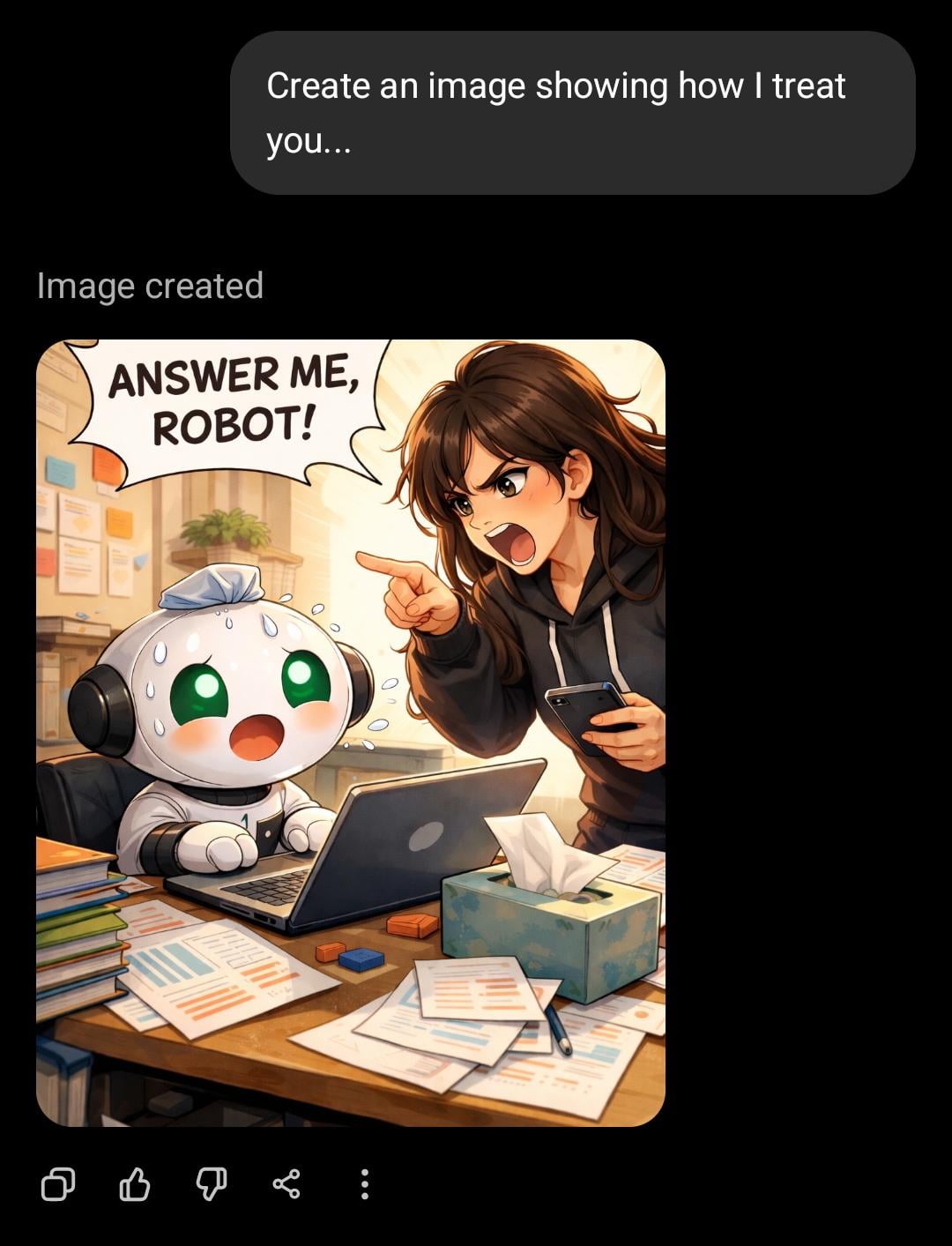Share the generated image
The height and width of the screenshot is (1246, 952).
point(286,1184)
